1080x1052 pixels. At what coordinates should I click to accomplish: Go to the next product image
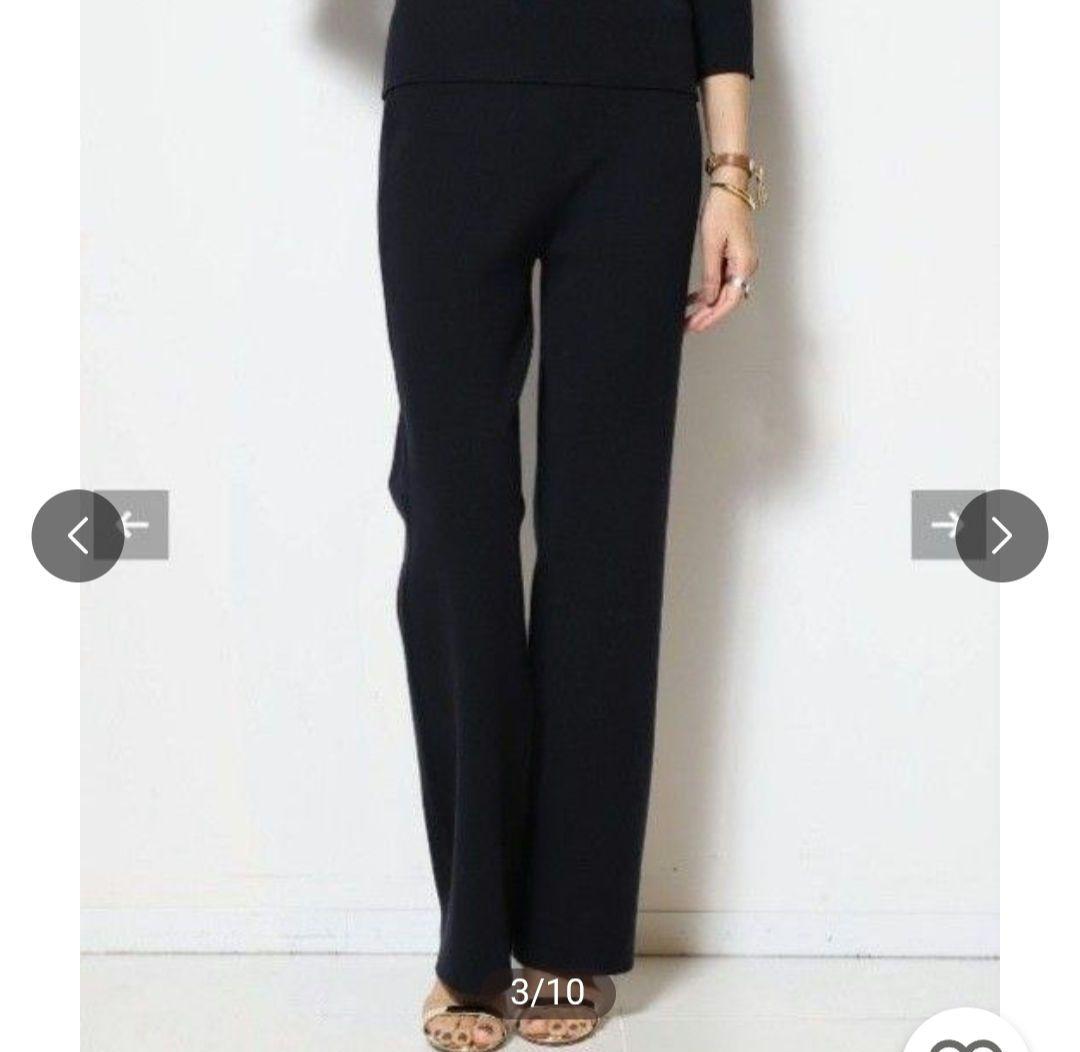pos(1001,536)
